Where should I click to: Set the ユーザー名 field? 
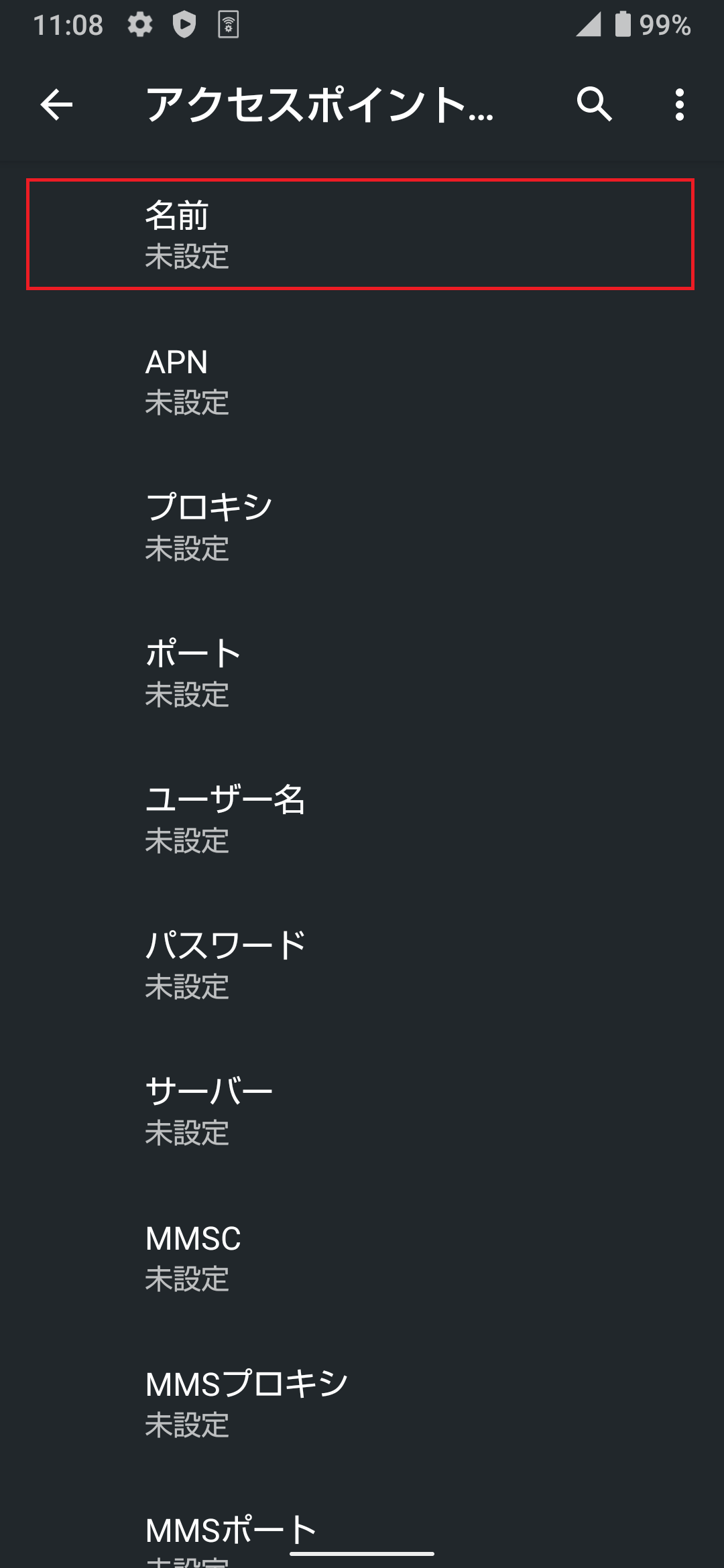click(362, 819)
